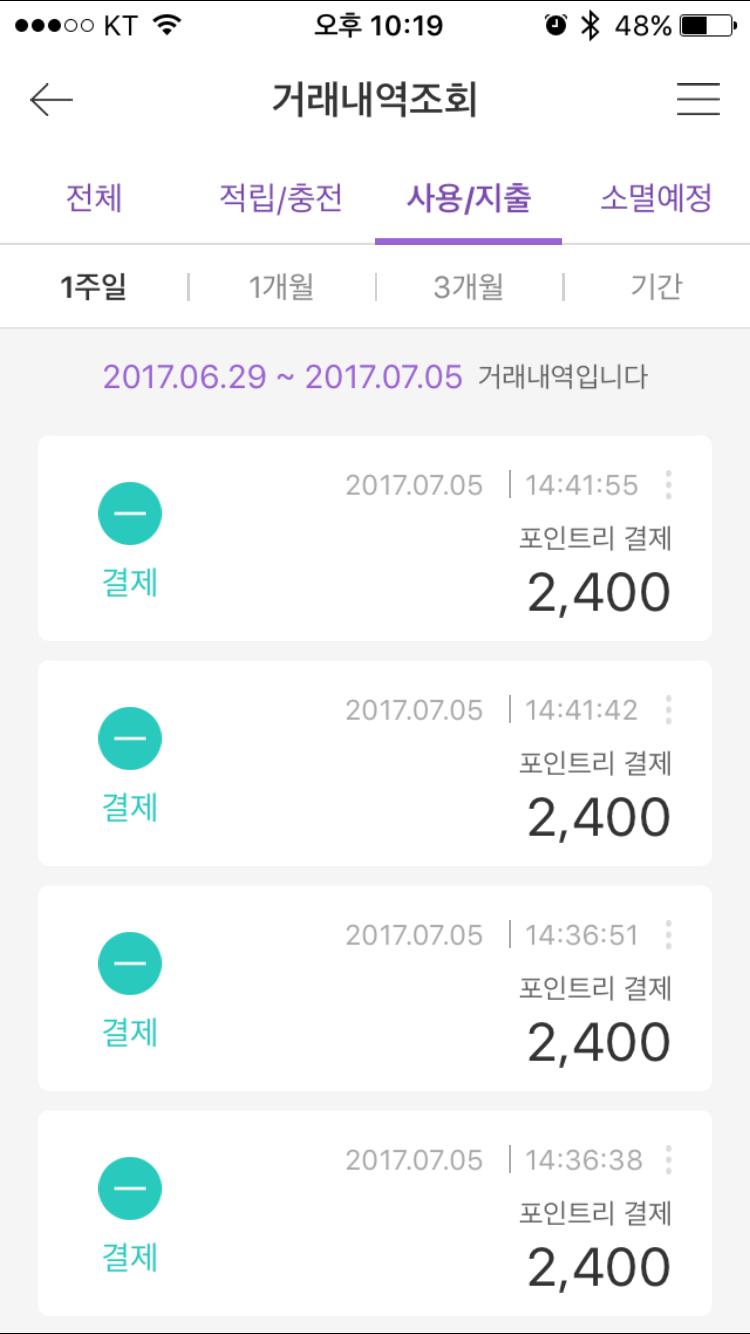This screenshot has width=750, height=1334.
Task: Filter transactions by 1주일
Action: (x=94, y=288)
